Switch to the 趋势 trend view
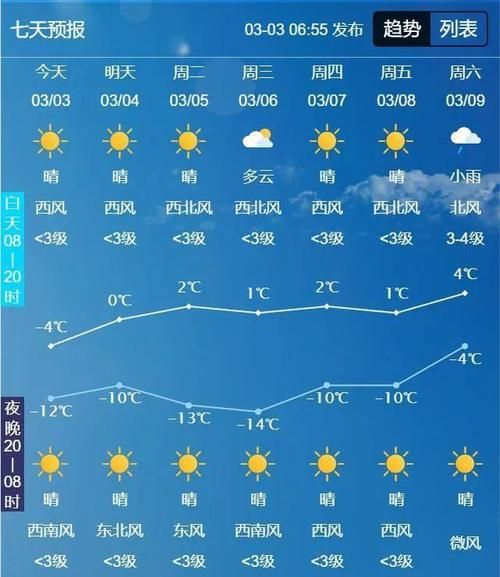The image size is (500, 577). [402, 29]
